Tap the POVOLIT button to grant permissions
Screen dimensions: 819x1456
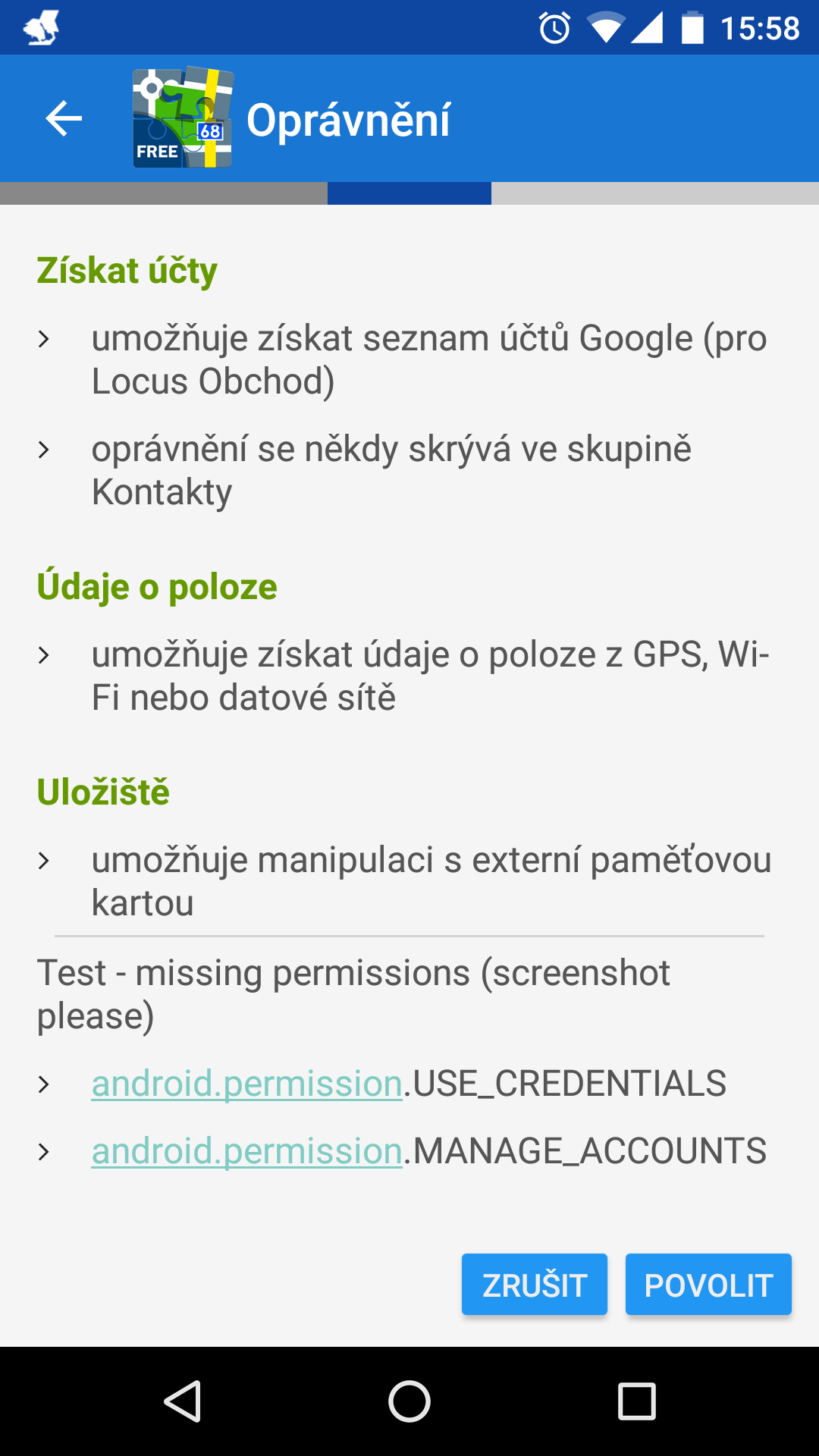point(708,1285)
